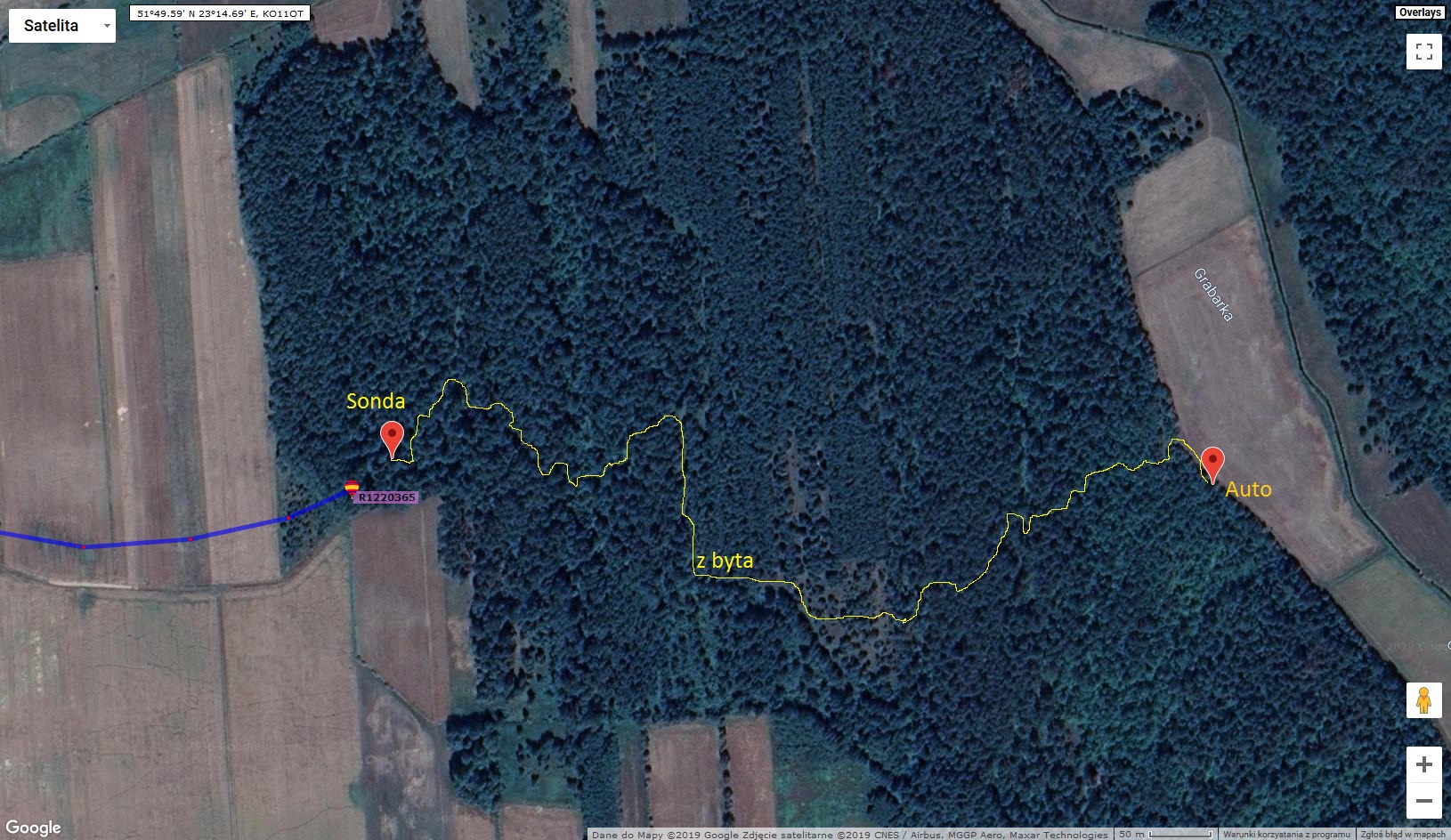Select the Street View pegman
This screenshot has width=1451, height=840.
pyautogui.click(x=1423, y=700)
